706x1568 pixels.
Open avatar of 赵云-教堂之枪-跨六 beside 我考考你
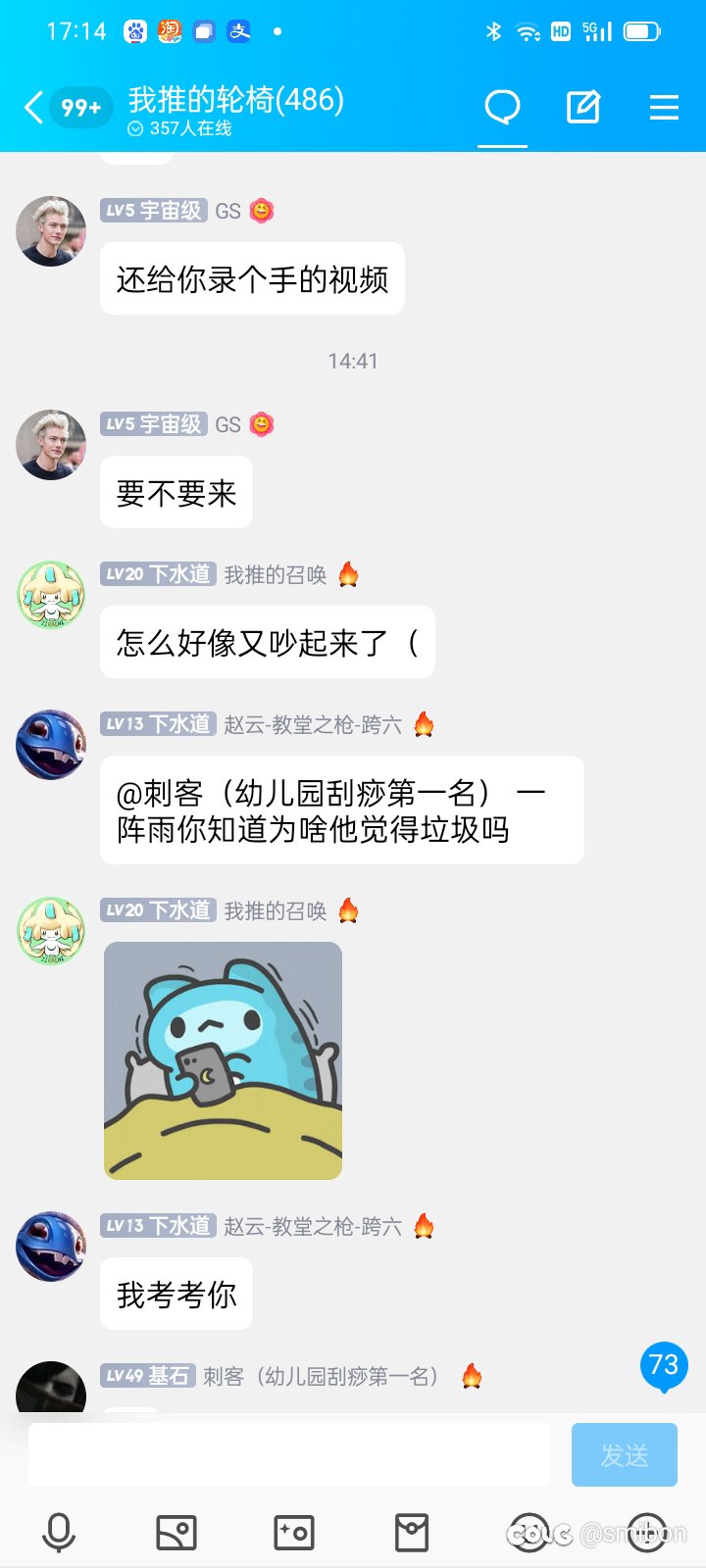click(51, 1247)
